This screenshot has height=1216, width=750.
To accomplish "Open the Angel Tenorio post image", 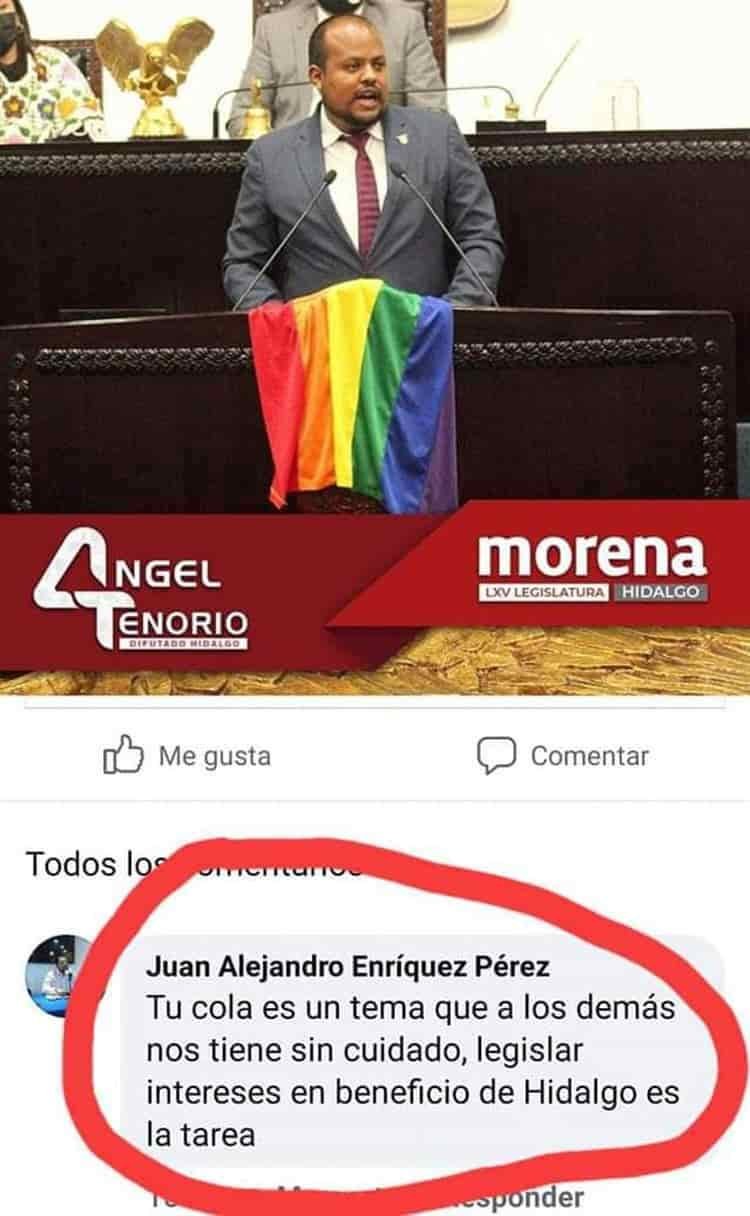I will [375, 340].
